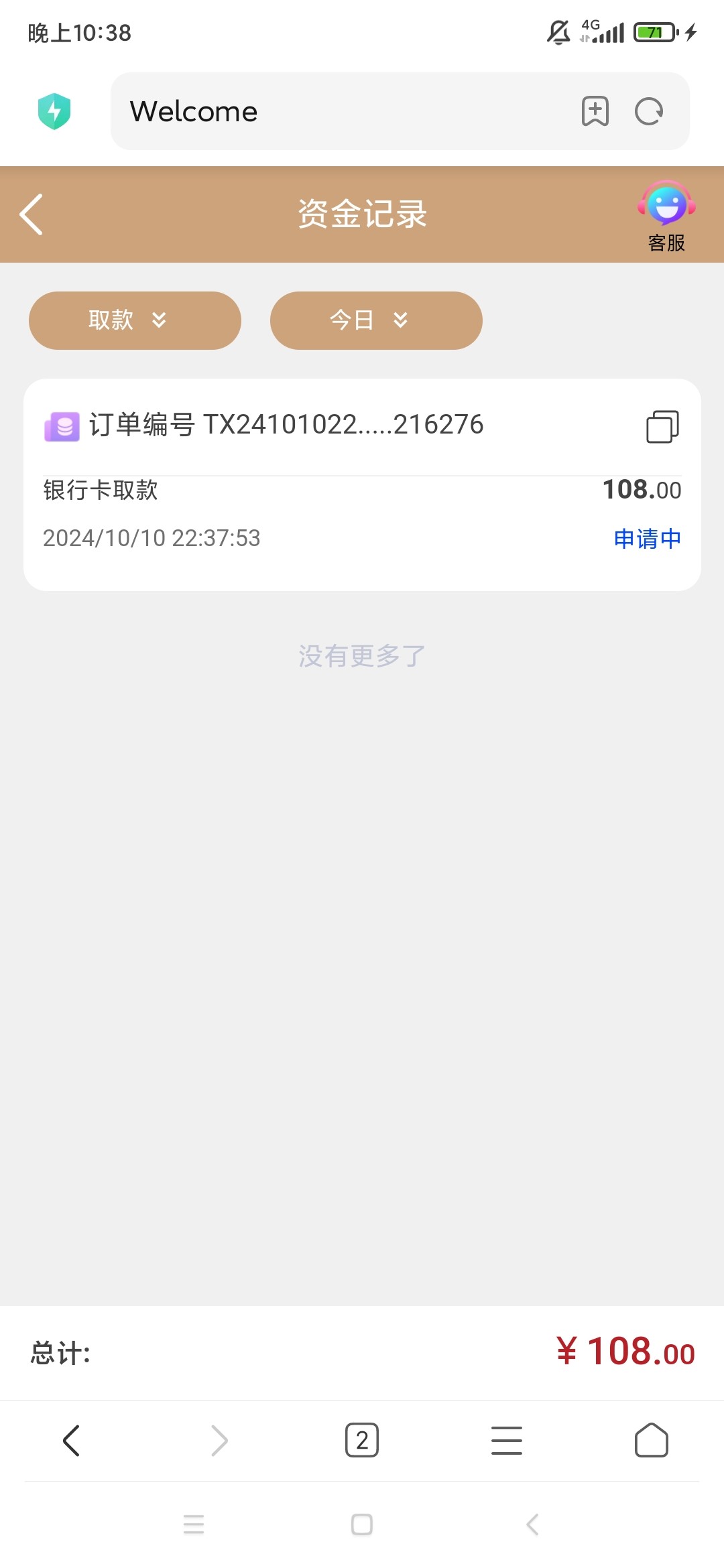Open the 银行卡取款 108.00 record
The width and height of the screenshot is (724, 1568).
click(x=362, y=484)
